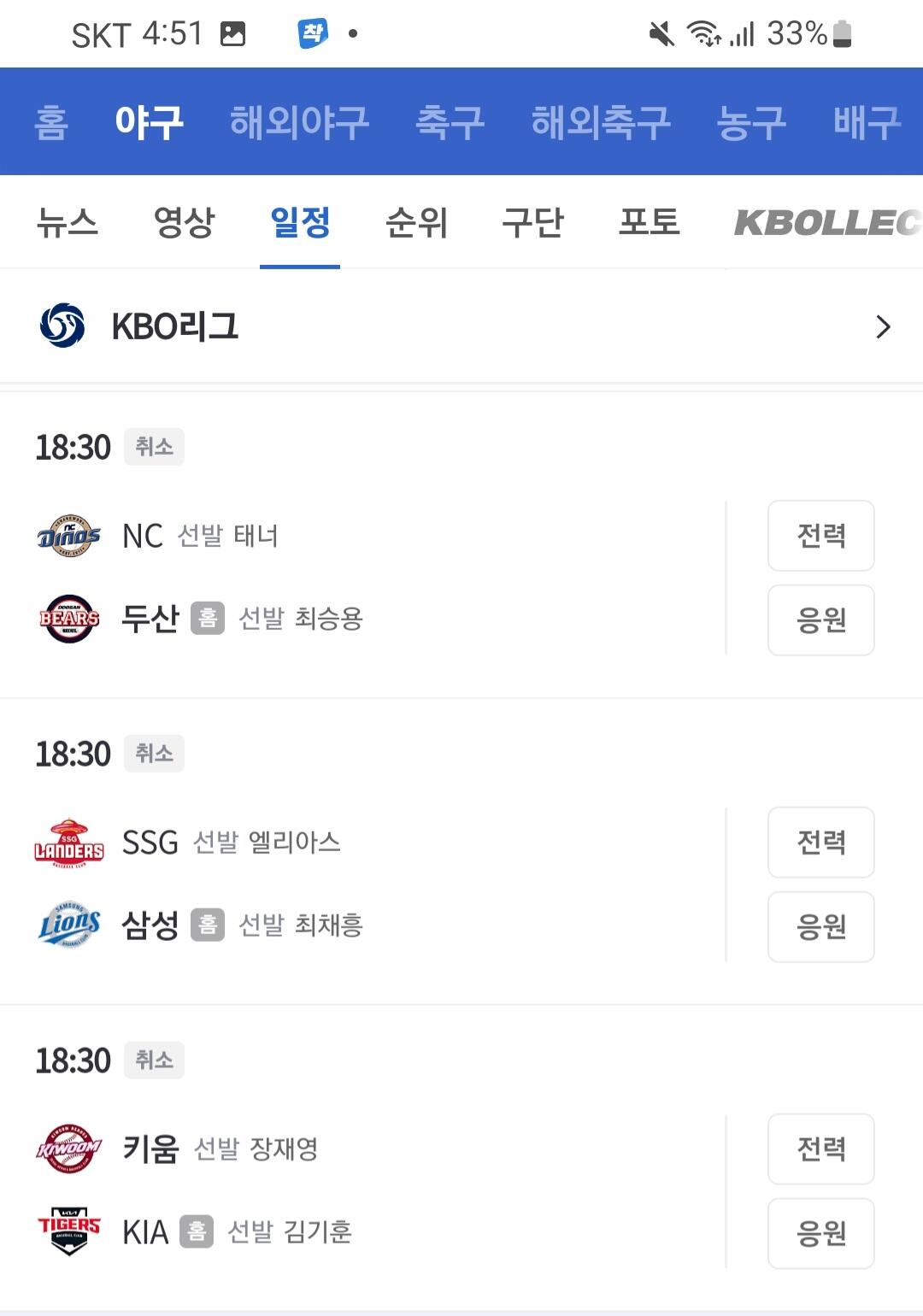Click 응원 for the KIA home game
Screen dimensions: 923x1316
click(820, 1231)
